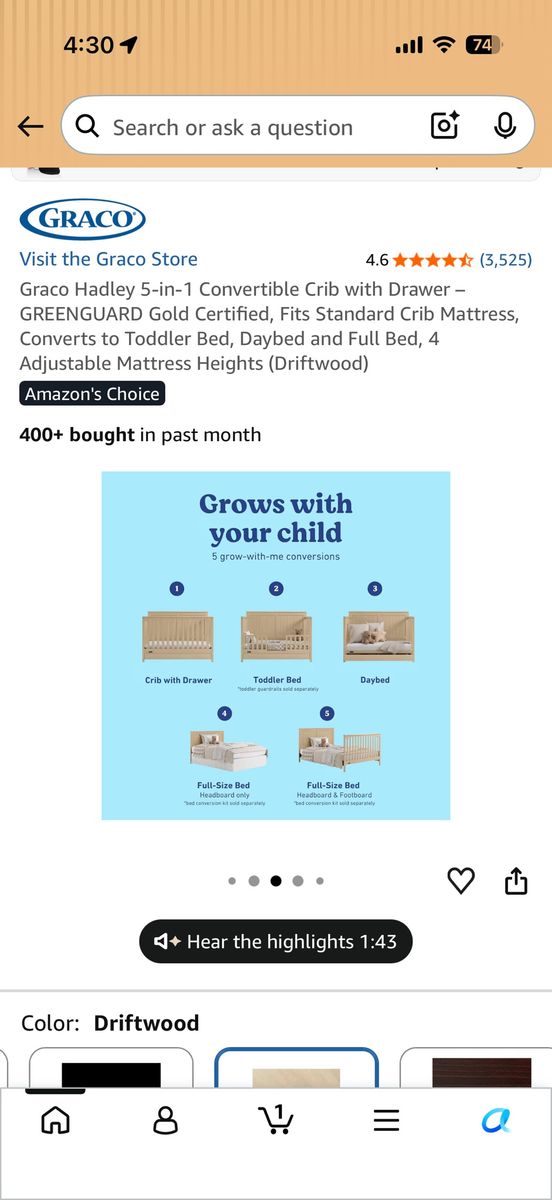Open the account profile tab
This screenshot has width=552, height=1200.
pos(165,1120)
